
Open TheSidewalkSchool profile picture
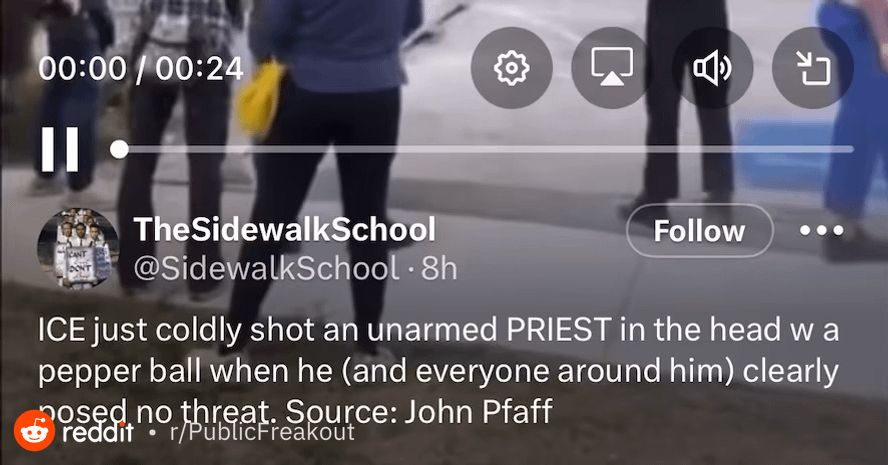click(78, 250)
